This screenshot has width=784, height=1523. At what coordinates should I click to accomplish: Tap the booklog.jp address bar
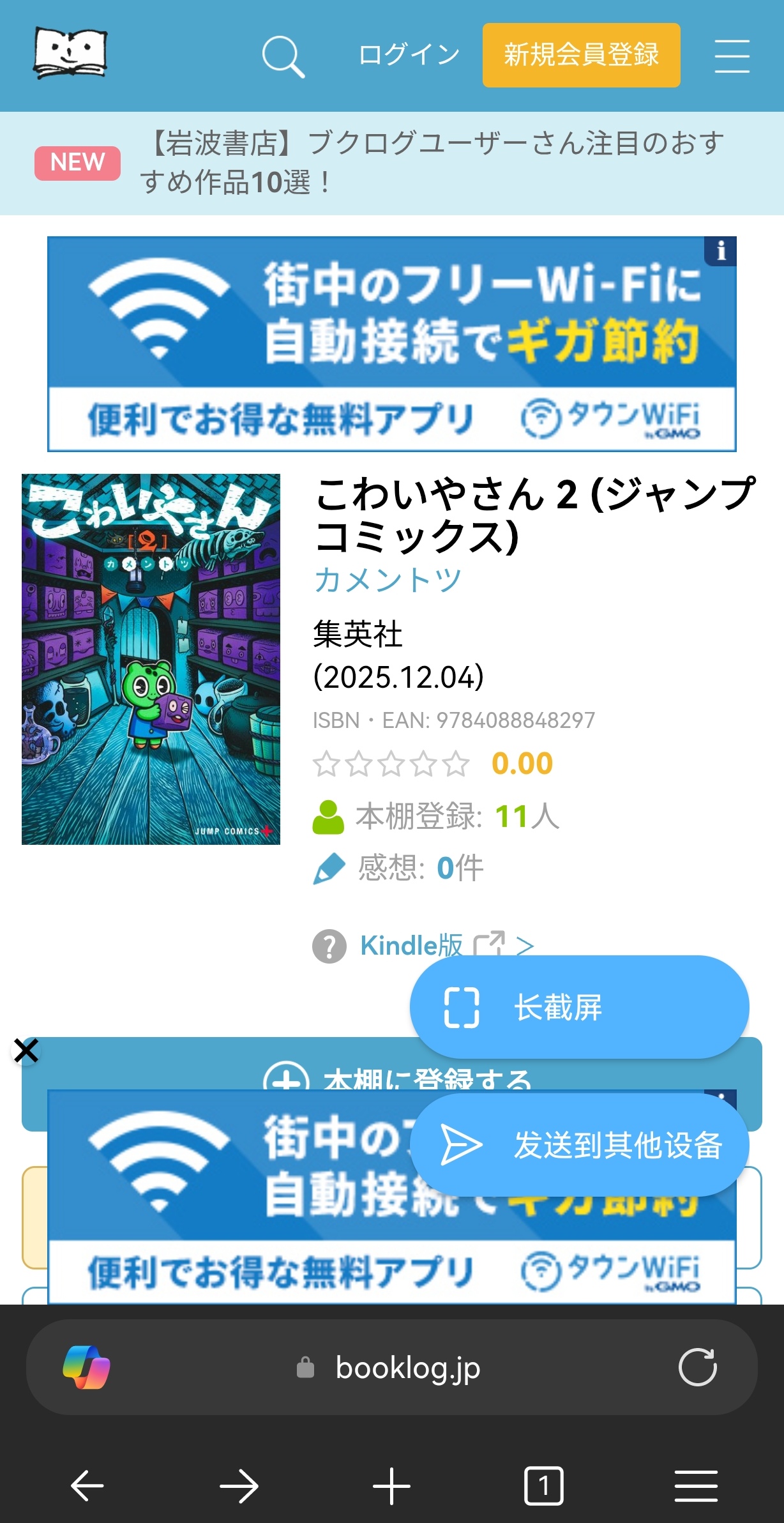click(x=407, y=1368)
